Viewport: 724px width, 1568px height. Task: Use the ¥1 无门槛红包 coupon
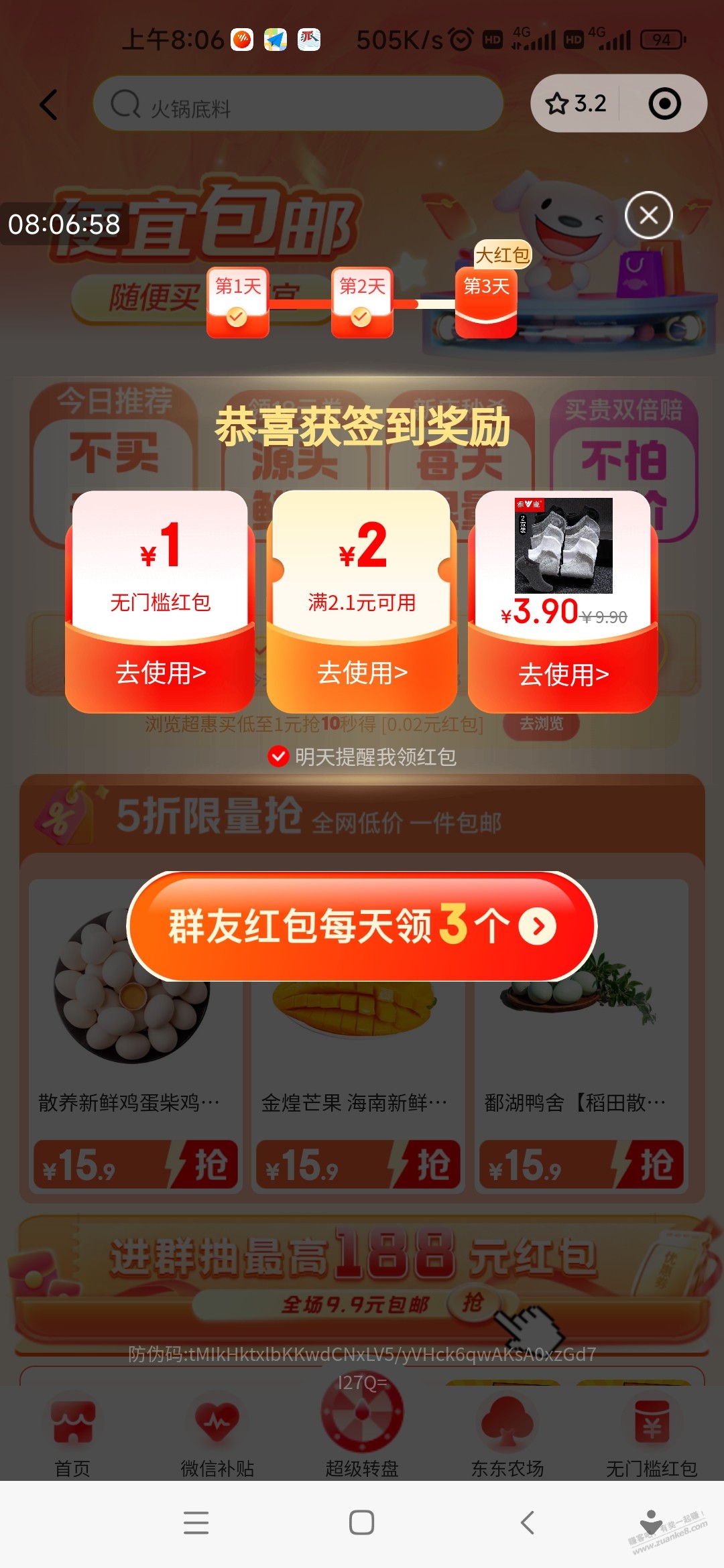160,672
